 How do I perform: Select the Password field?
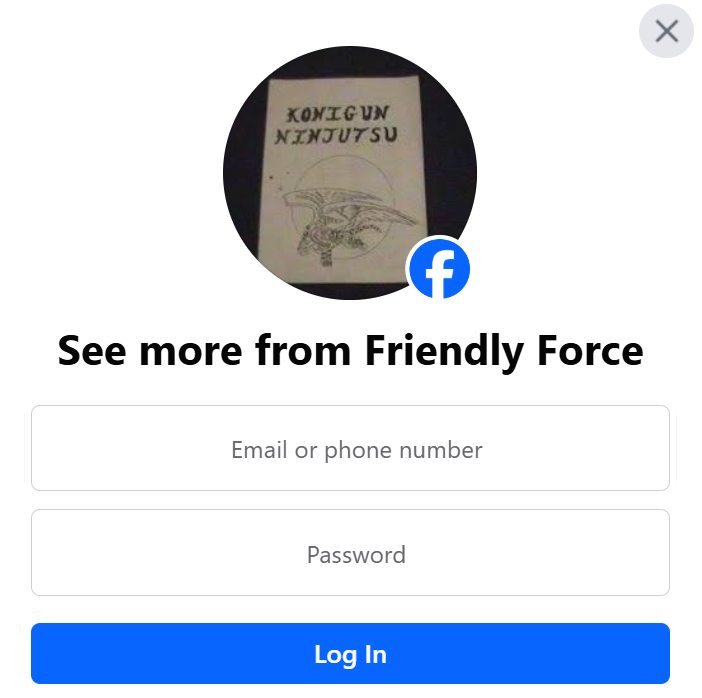coord(350,553)
